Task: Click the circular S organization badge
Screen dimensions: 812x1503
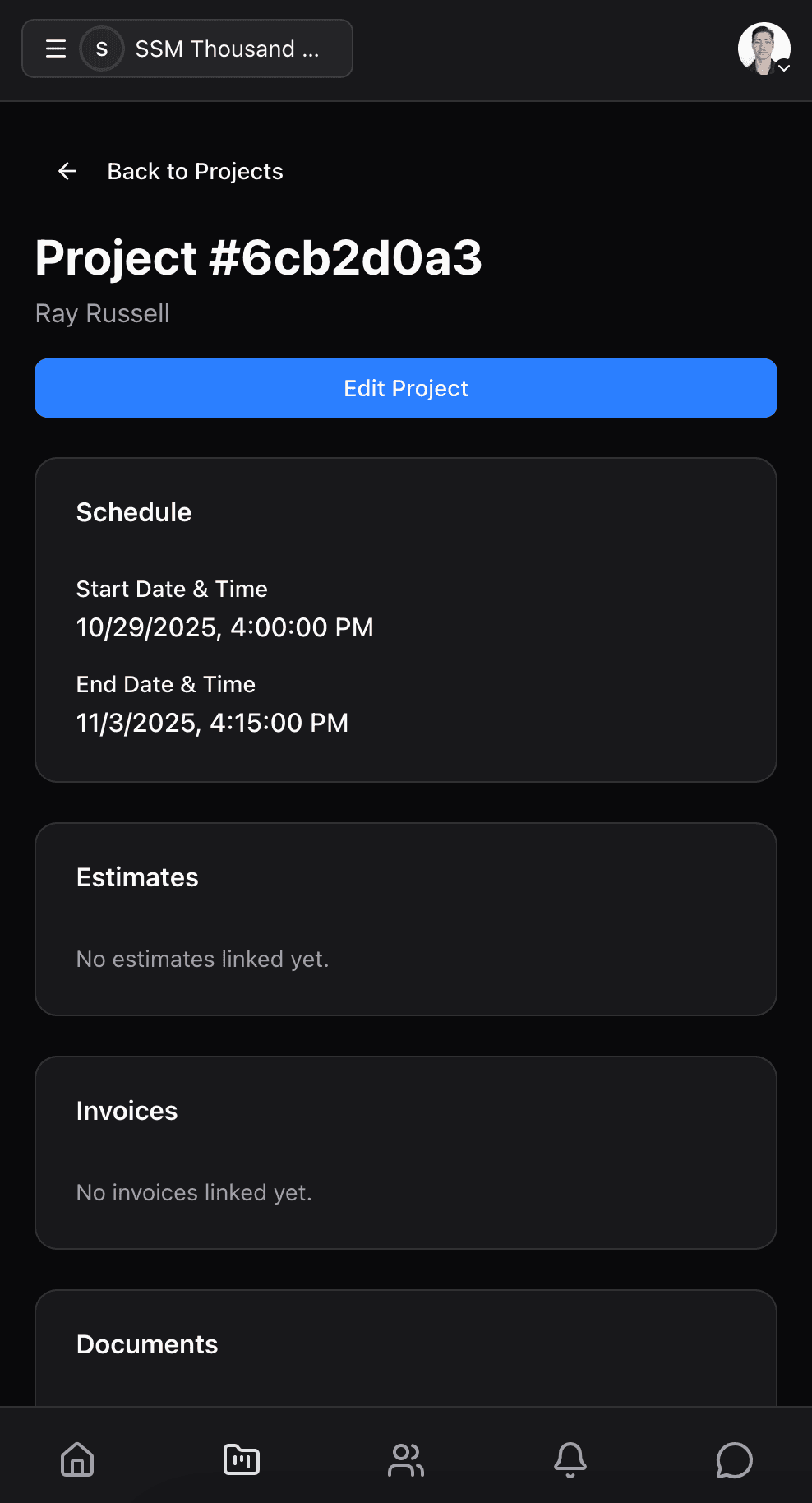Action: 102,49
